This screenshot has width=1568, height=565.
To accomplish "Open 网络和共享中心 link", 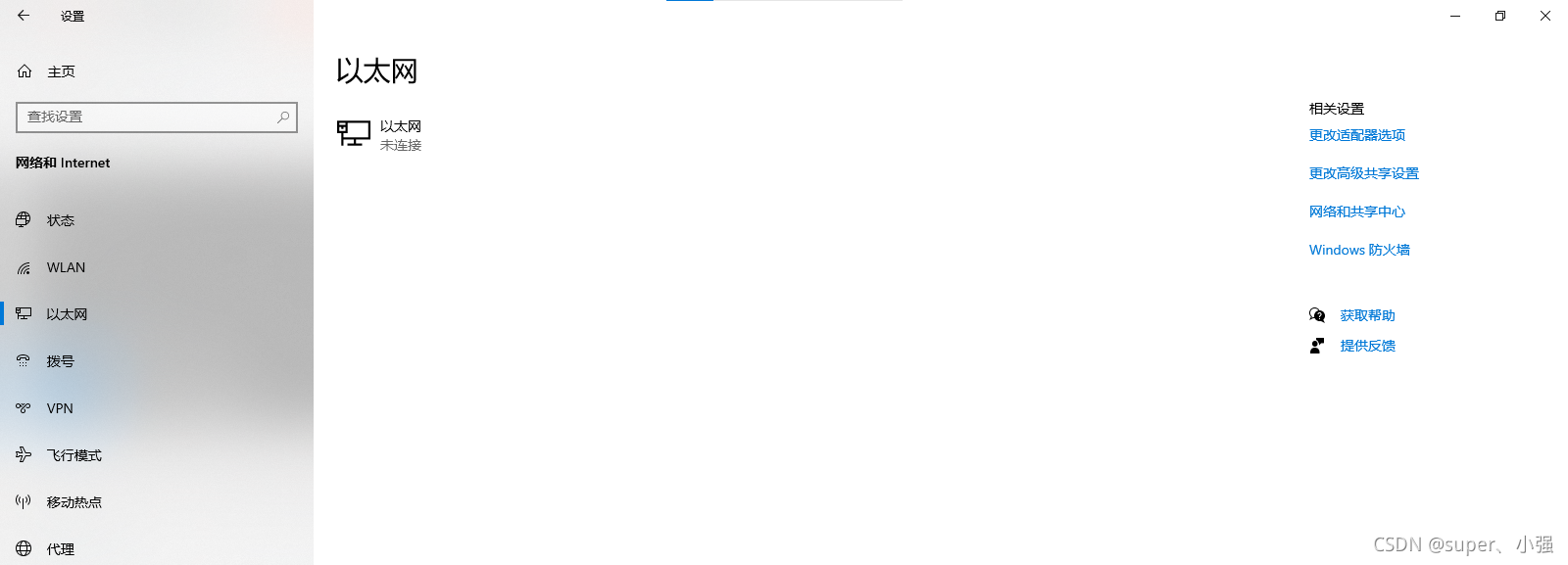I will click(x=1356, y=212).
